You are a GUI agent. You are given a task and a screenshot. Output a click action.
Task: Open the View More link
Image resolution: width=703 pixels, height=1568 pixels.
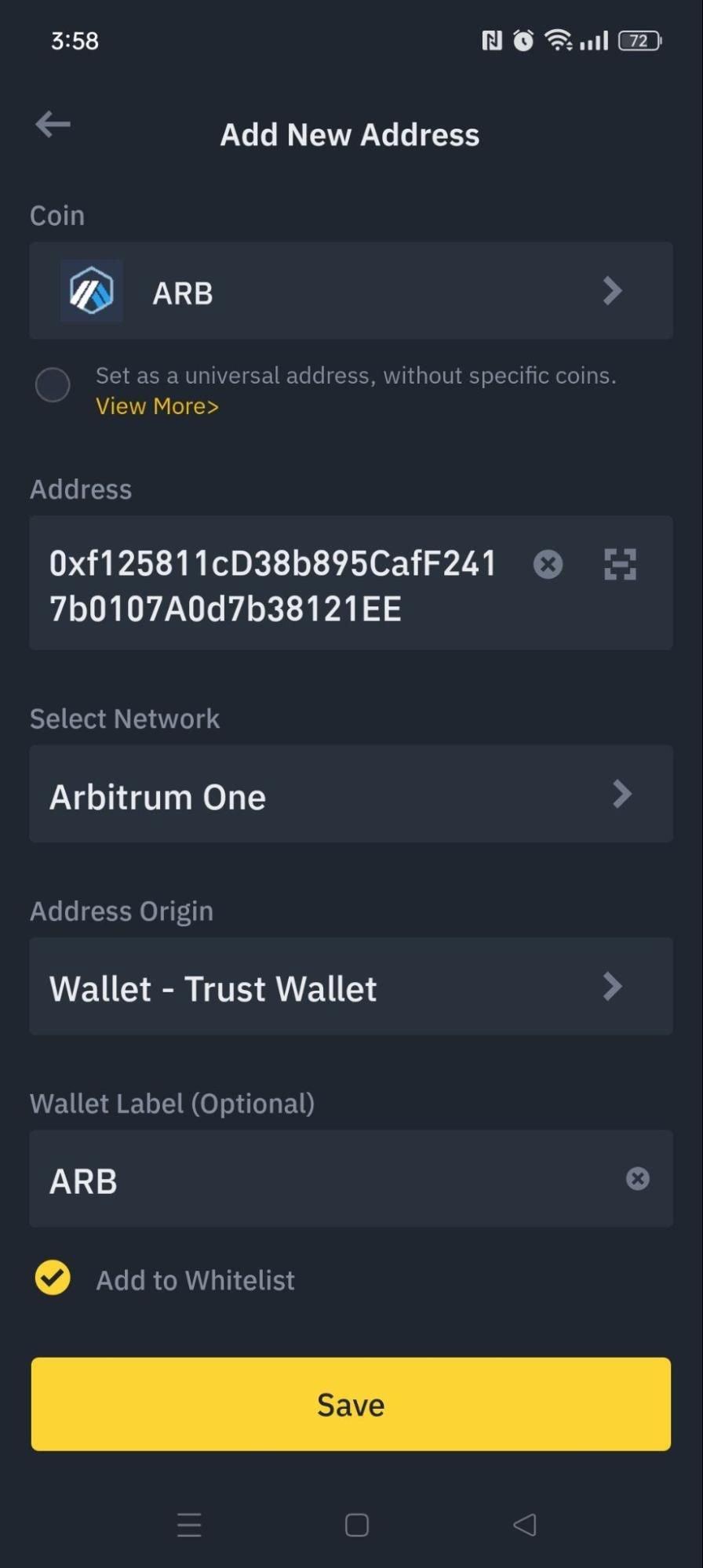click(156, 406)
